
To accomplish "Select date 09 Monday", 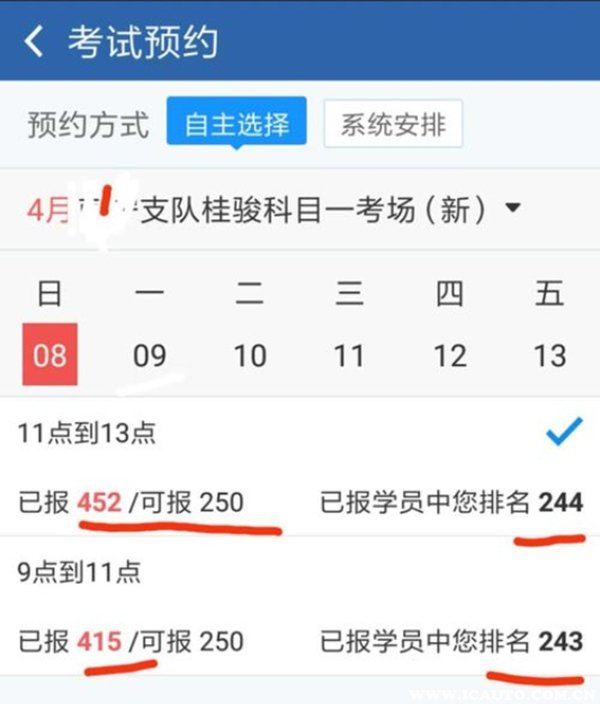I will click(x=149, y=355).
